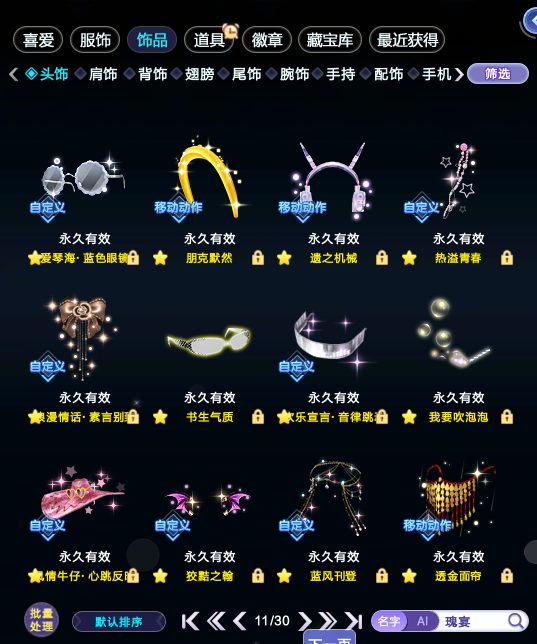The image size is (537, 644).
Task: Switch to the 服饰 tab
Action: [x=95, y=40]
